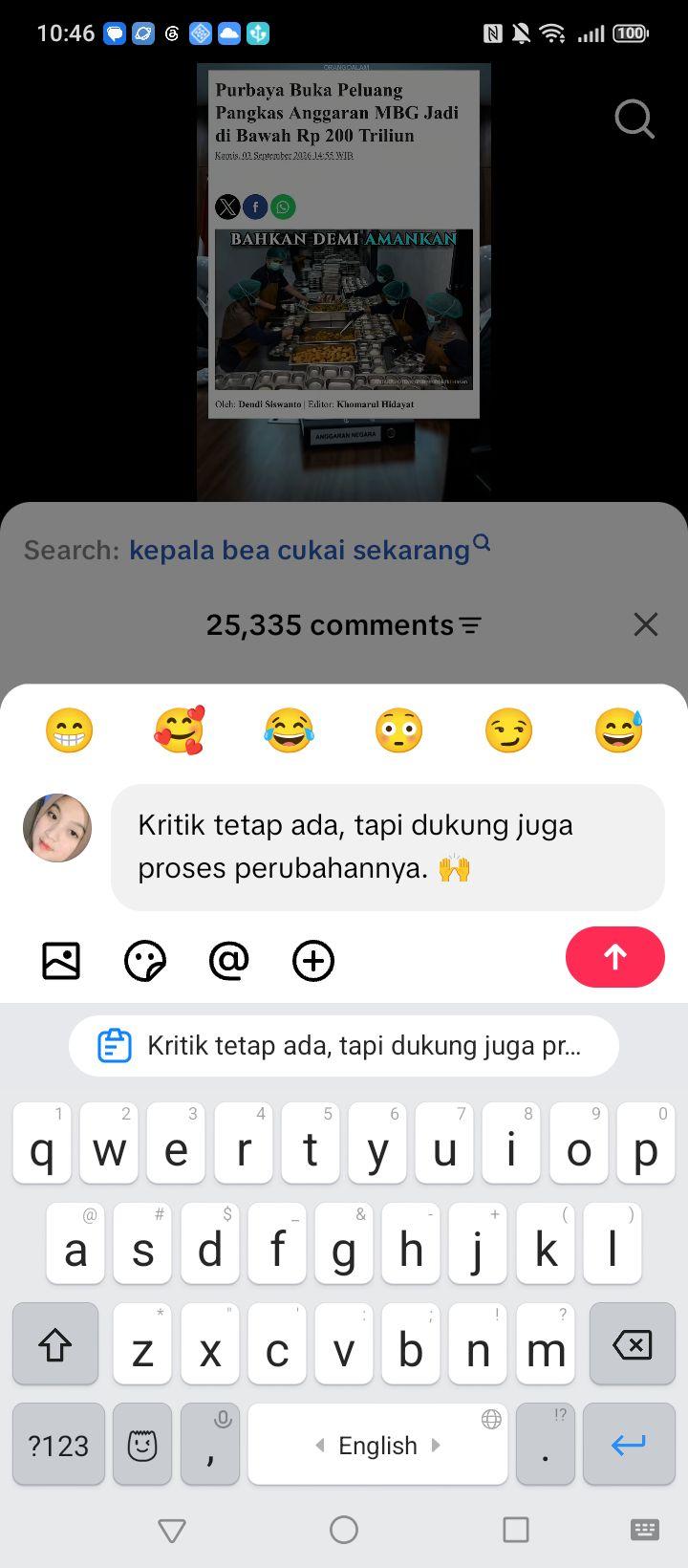Open the sticker picker

coord(145,960)
